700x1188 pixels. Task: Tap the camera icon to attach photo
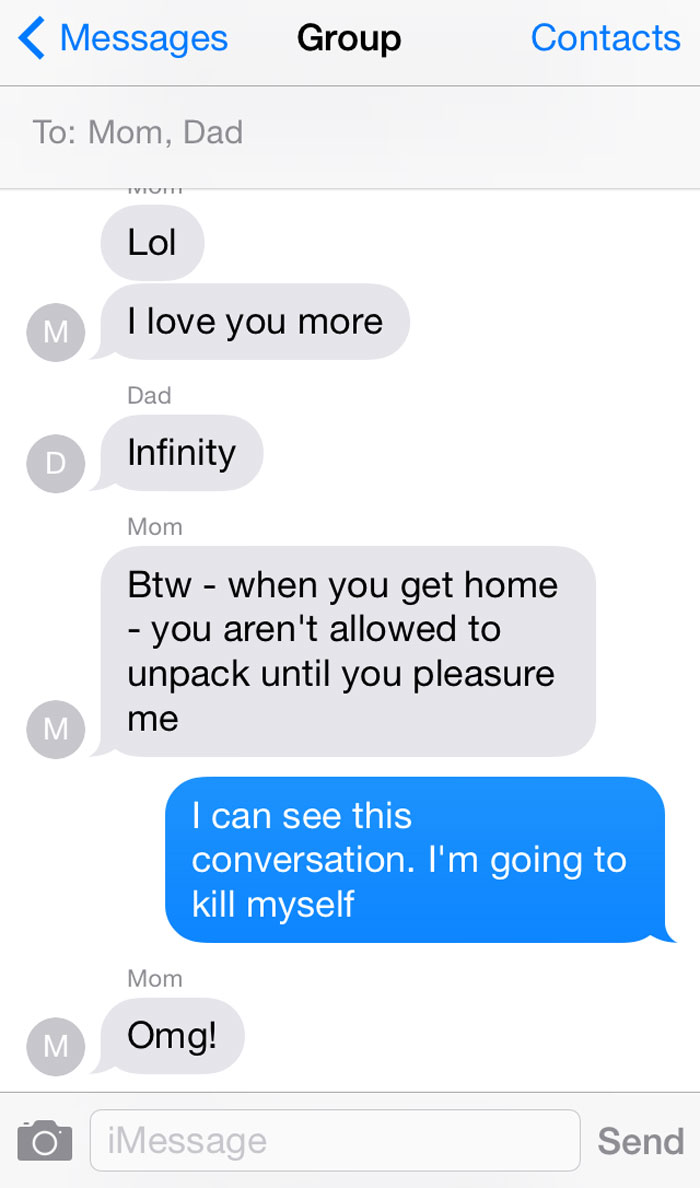tap(45, 1140)
